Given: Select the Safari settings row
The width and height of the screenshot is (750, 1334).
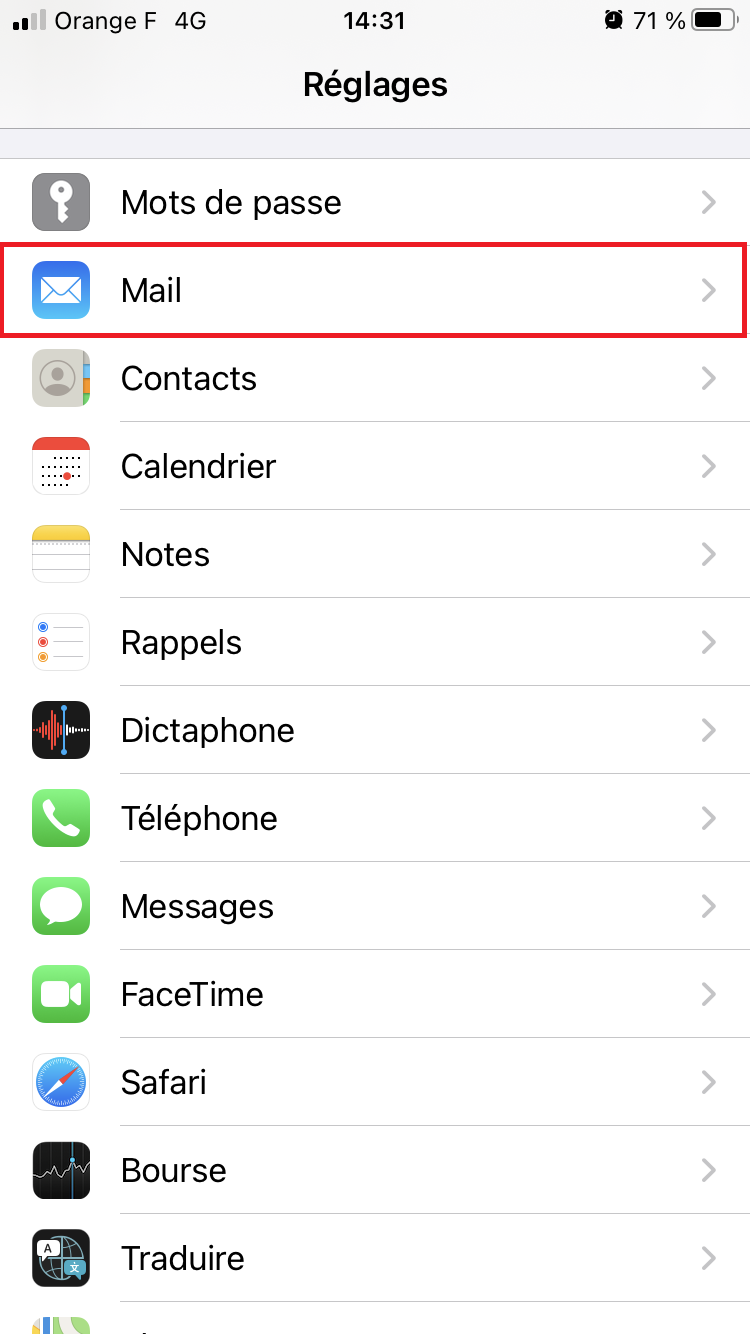Looking at the screenshot, I should [x=375, y=1083].
